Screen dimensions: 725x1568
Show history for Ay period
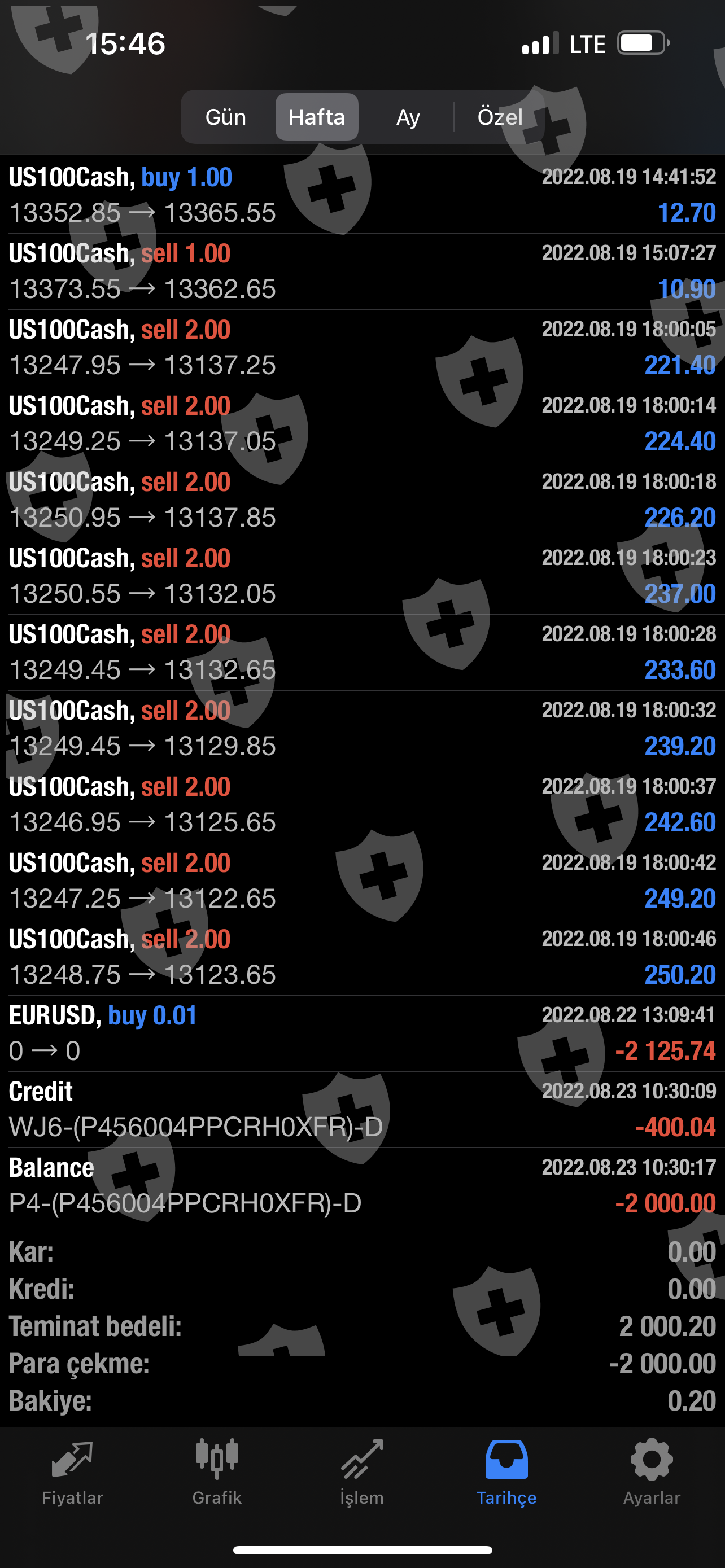point(408,117)
